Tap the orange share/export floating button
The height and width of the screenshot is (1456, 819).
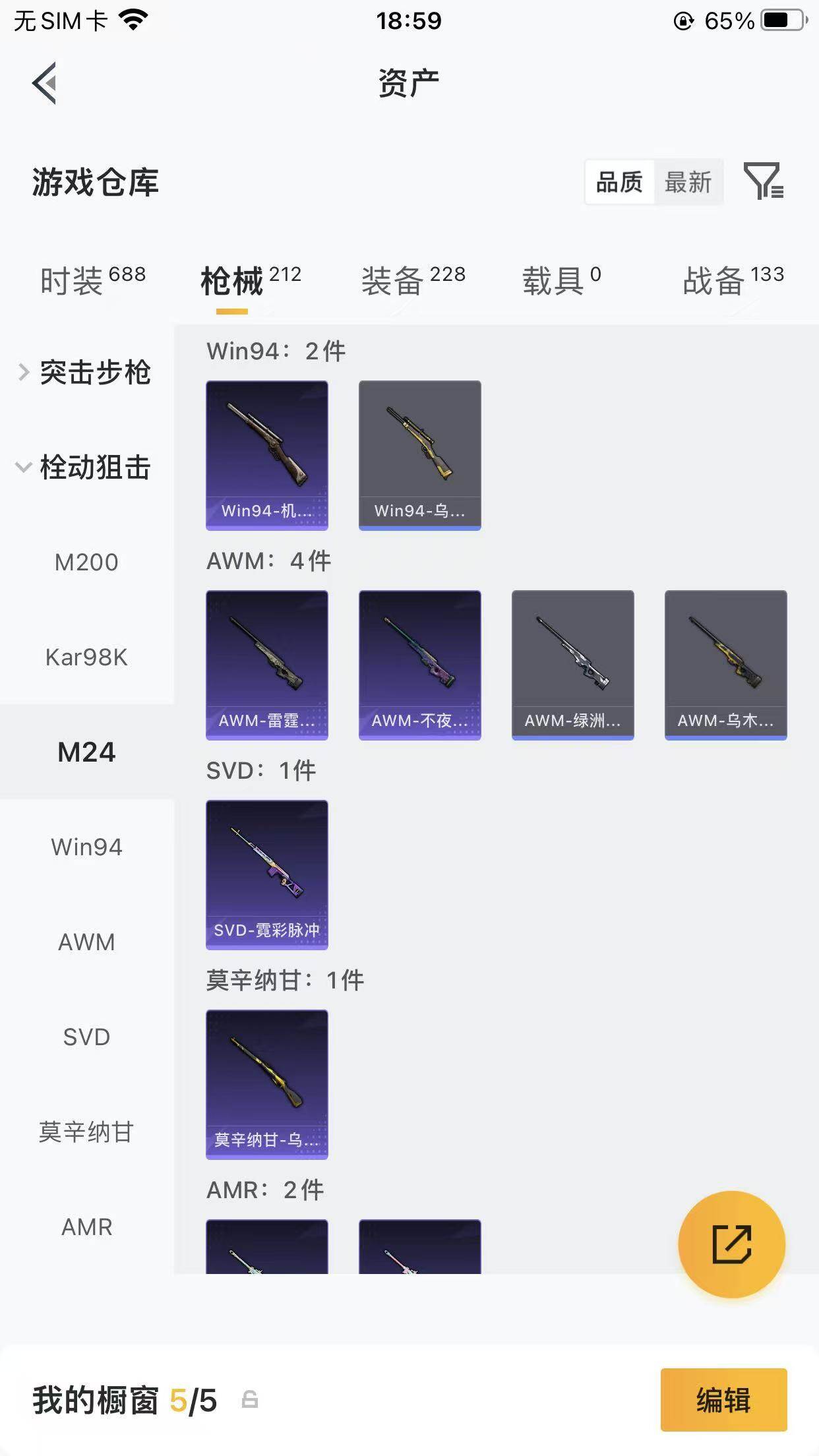coord(732,1242)
